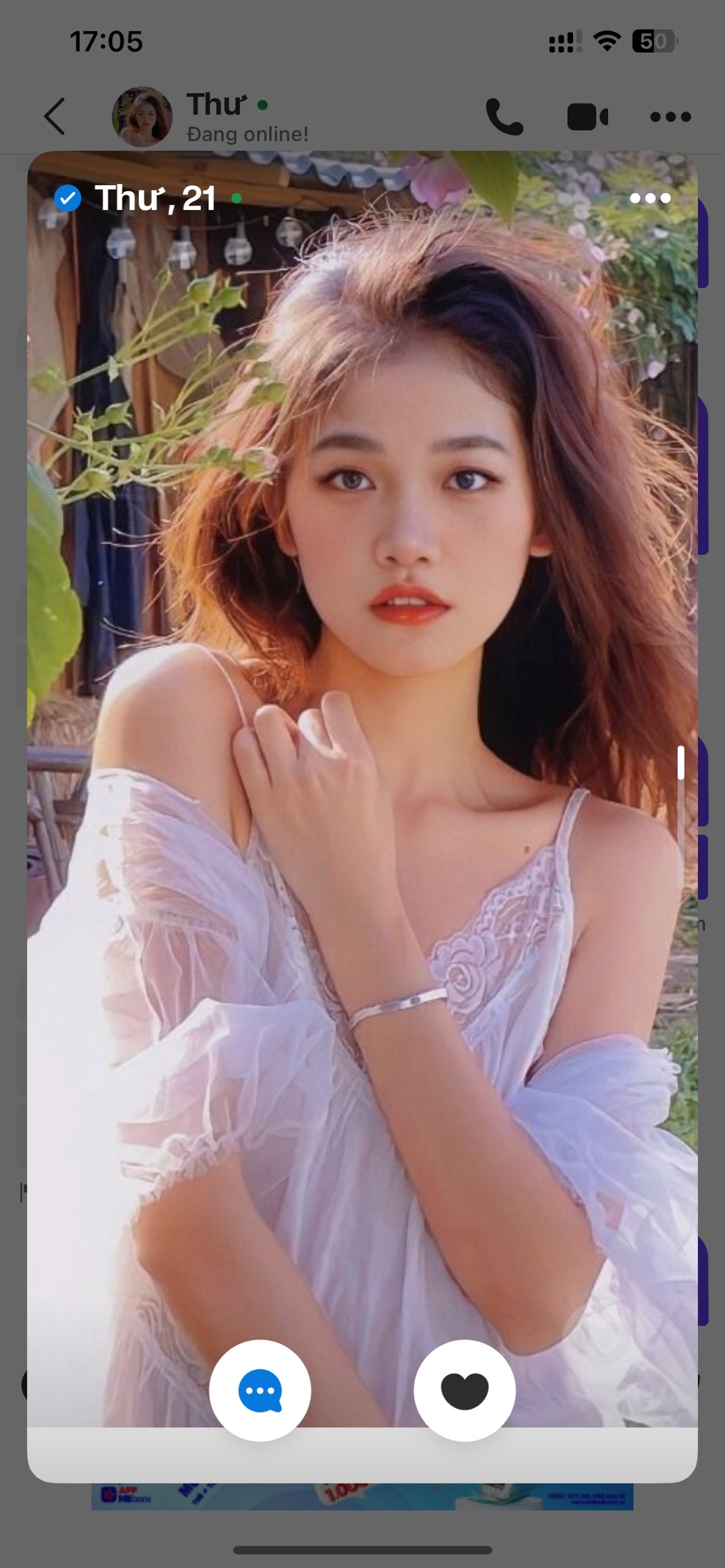Start a video call with Thư

(x=587, y=116)
